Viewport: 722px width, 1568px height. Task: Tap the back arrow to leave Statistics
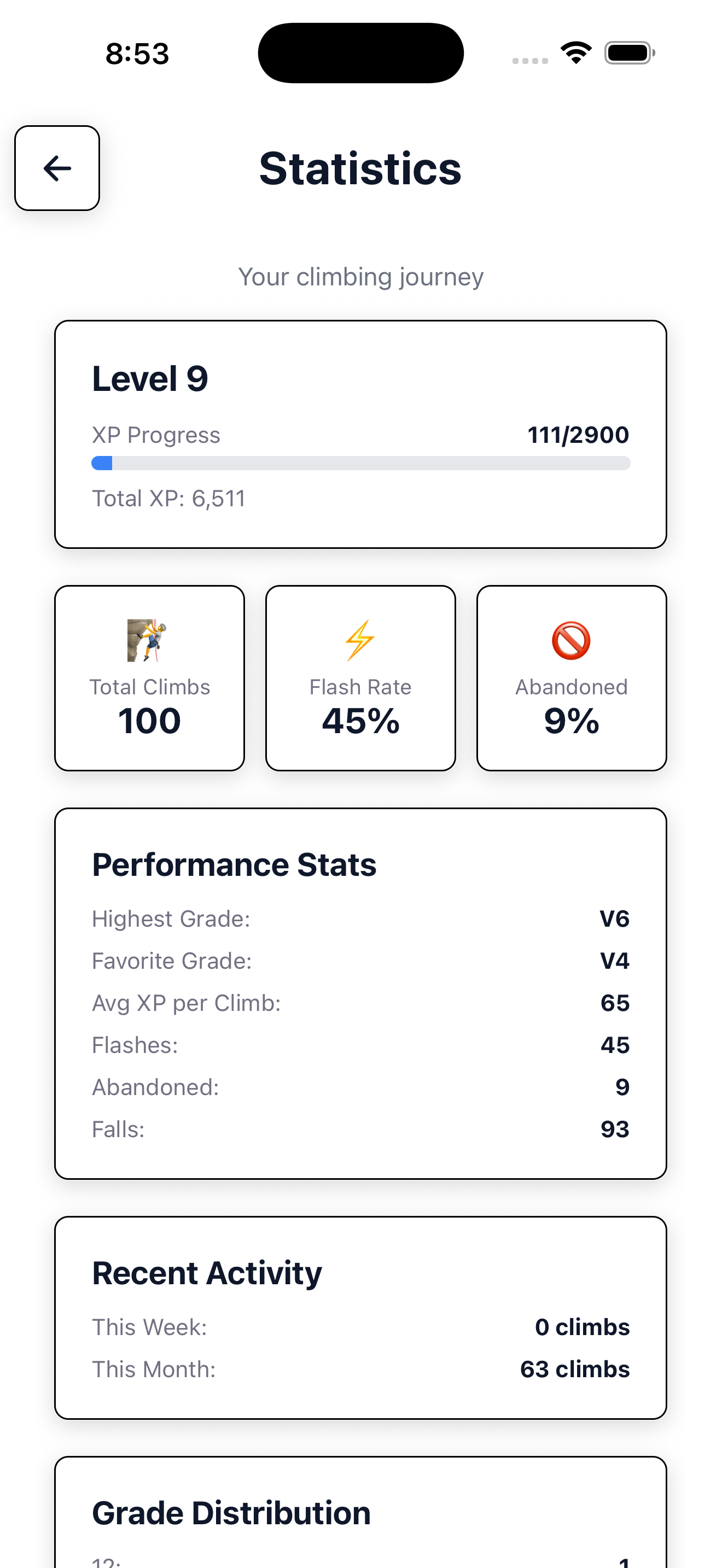click(x=57, y=168)
